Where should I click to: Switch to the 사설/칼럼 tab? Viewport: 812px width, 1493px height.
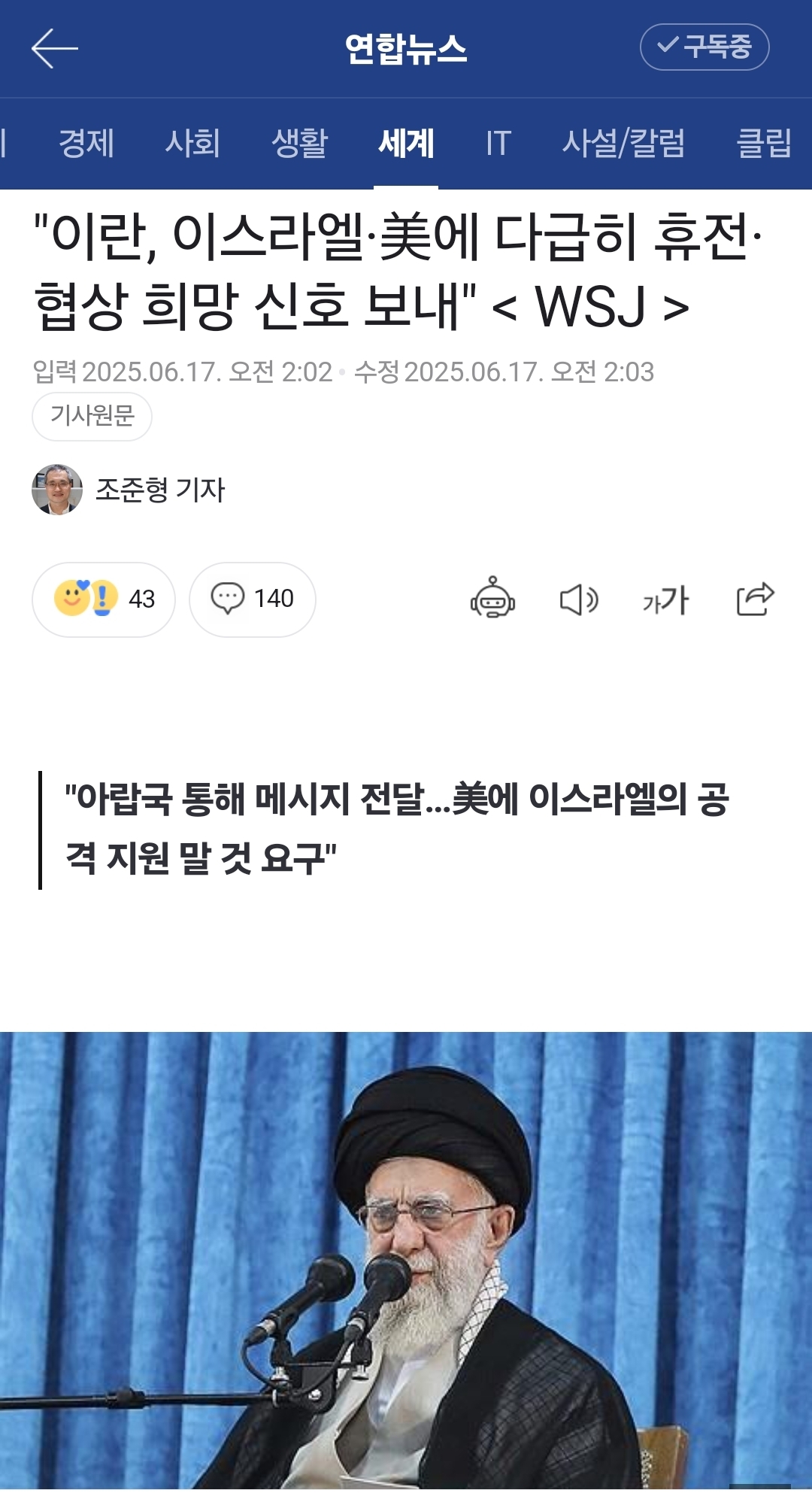click(x=624, y=143)
